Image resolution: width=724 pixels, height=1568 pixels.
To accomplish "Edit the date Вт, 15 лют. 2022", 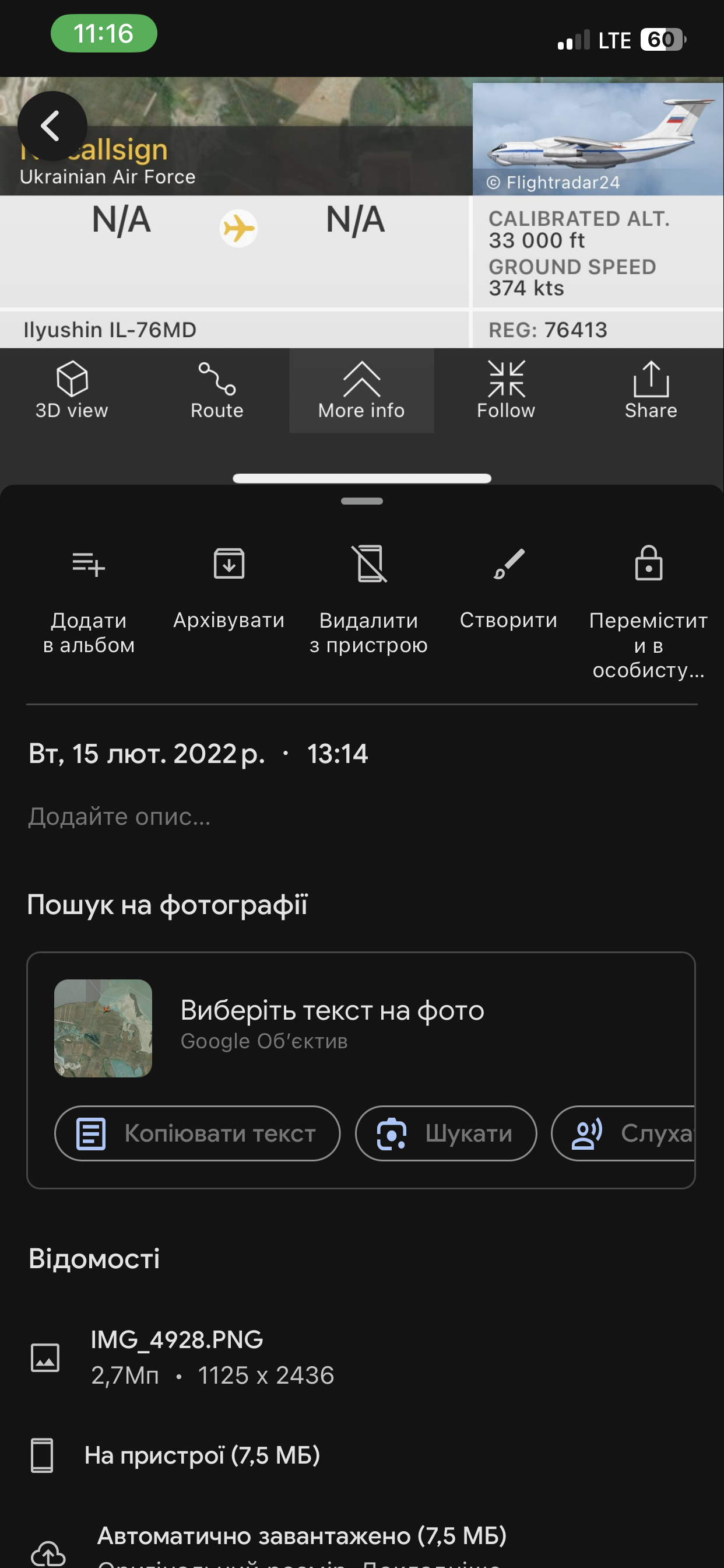I will pos(147,754).
